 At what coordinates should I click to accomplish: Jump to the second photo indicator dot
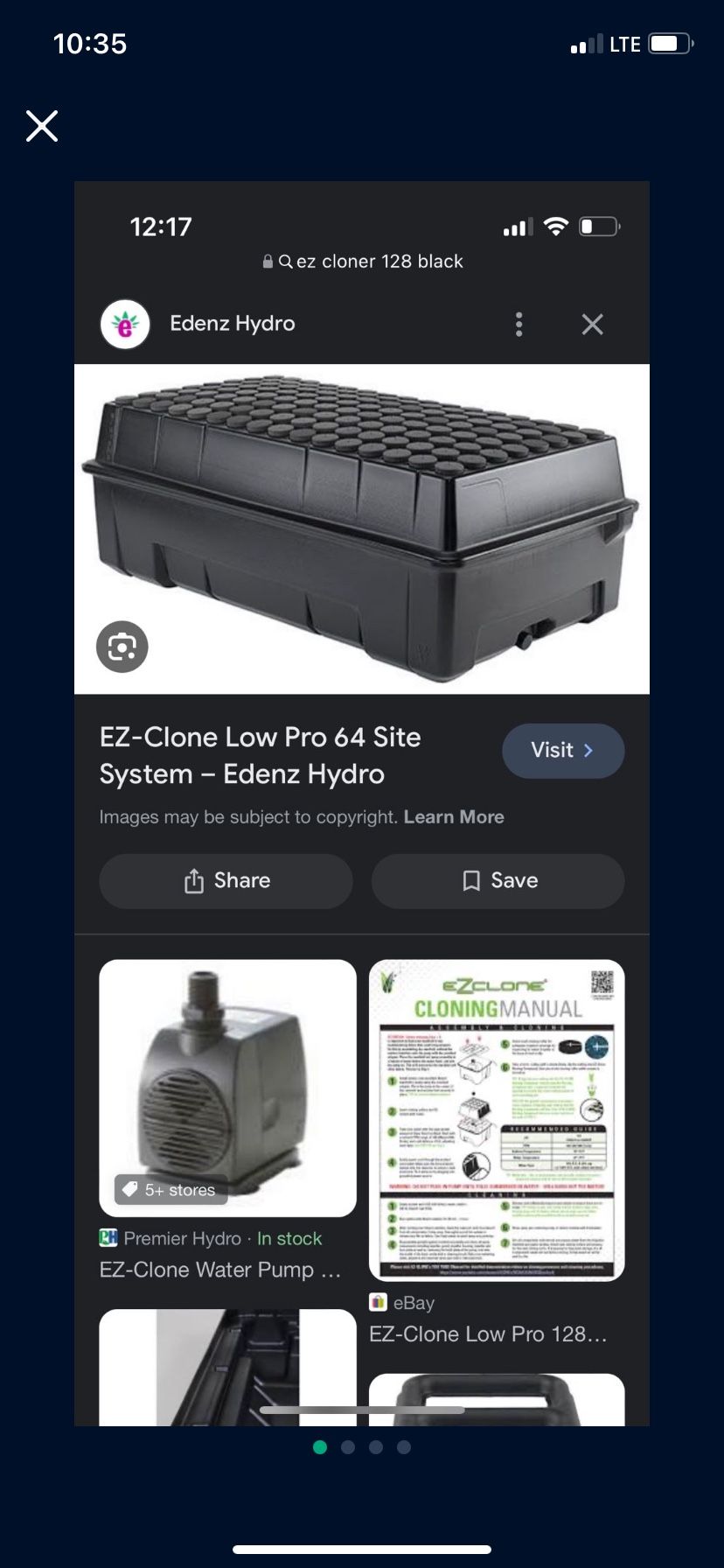348,1447
